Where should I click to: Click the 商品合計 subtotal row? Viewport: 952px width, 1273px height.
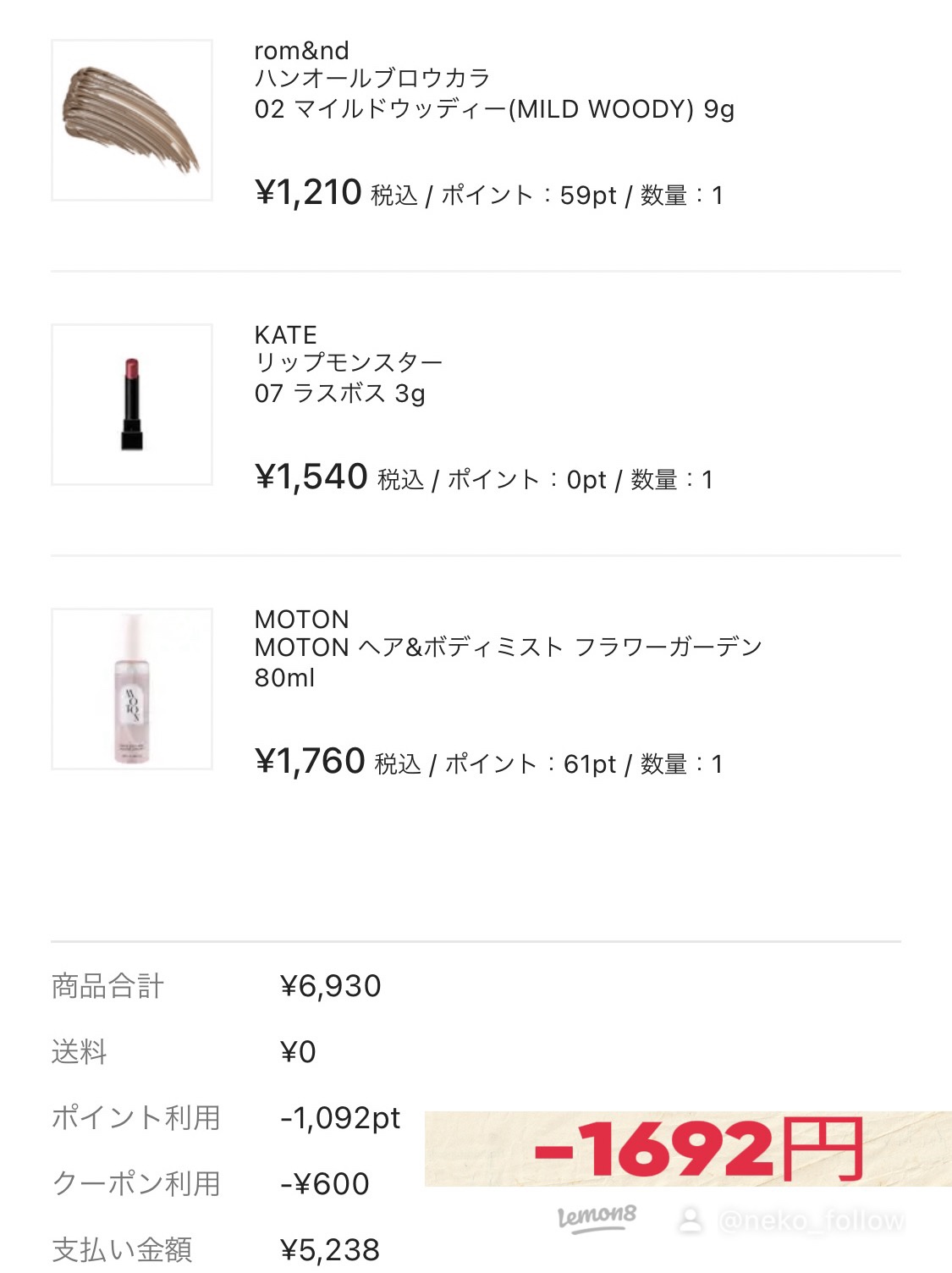110,986
